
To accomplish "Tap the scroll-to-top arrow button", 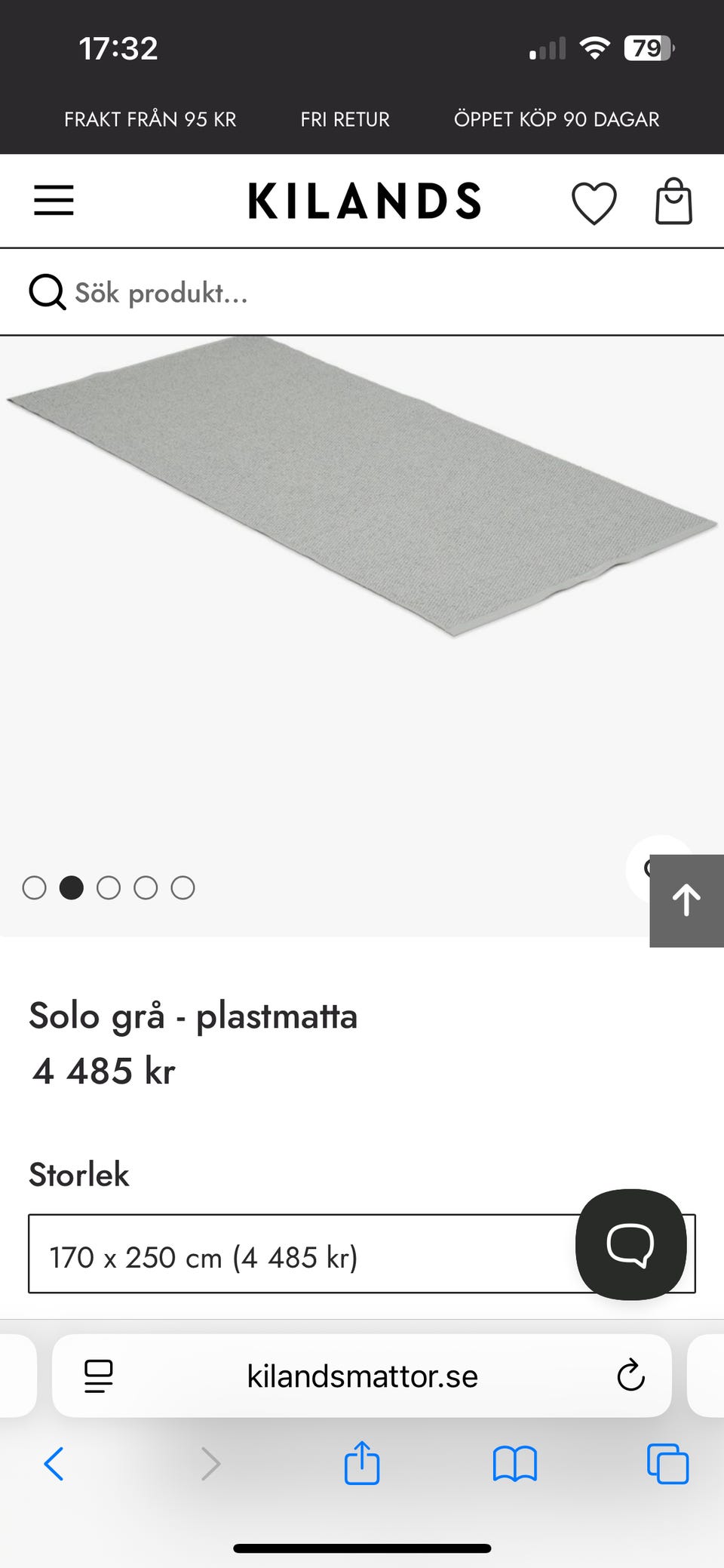I will 686,899.
